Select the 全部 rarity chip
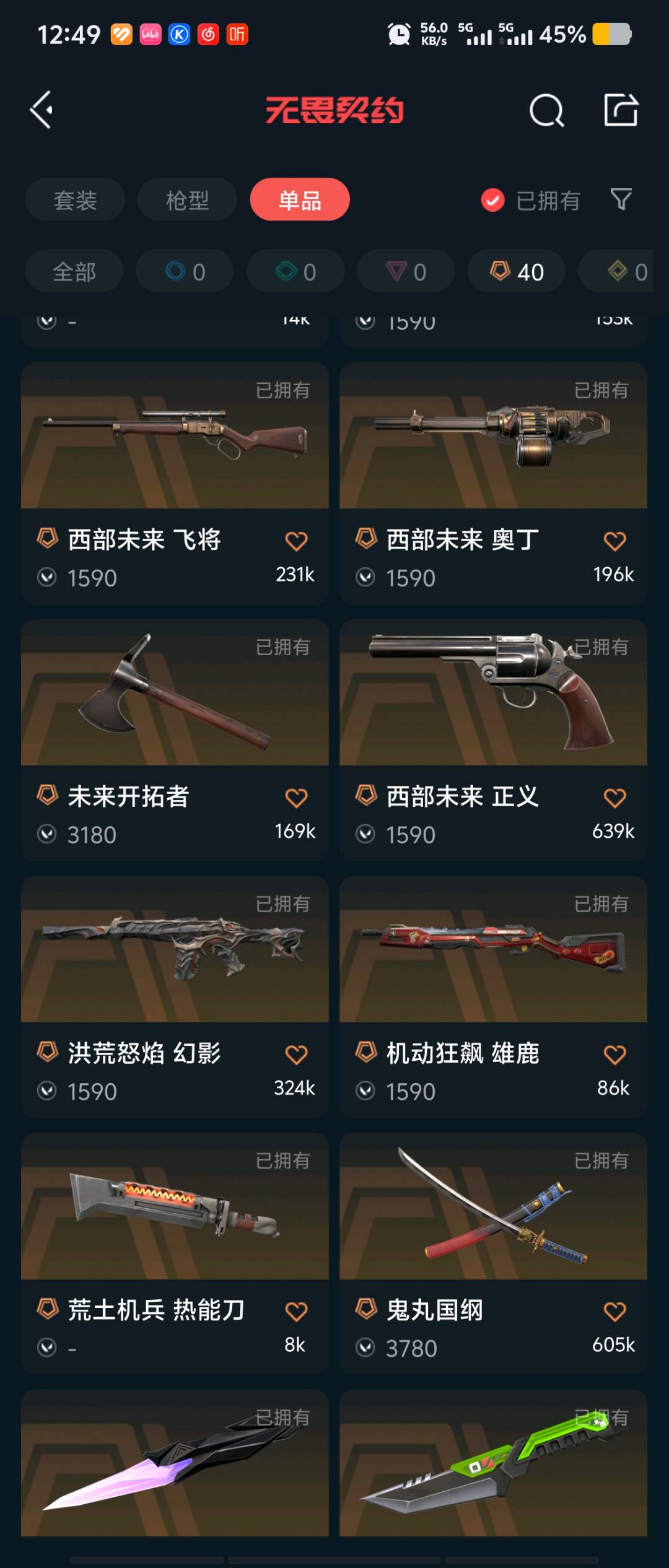Screen dimensions: 669x1568 click(x=74, y=272)
